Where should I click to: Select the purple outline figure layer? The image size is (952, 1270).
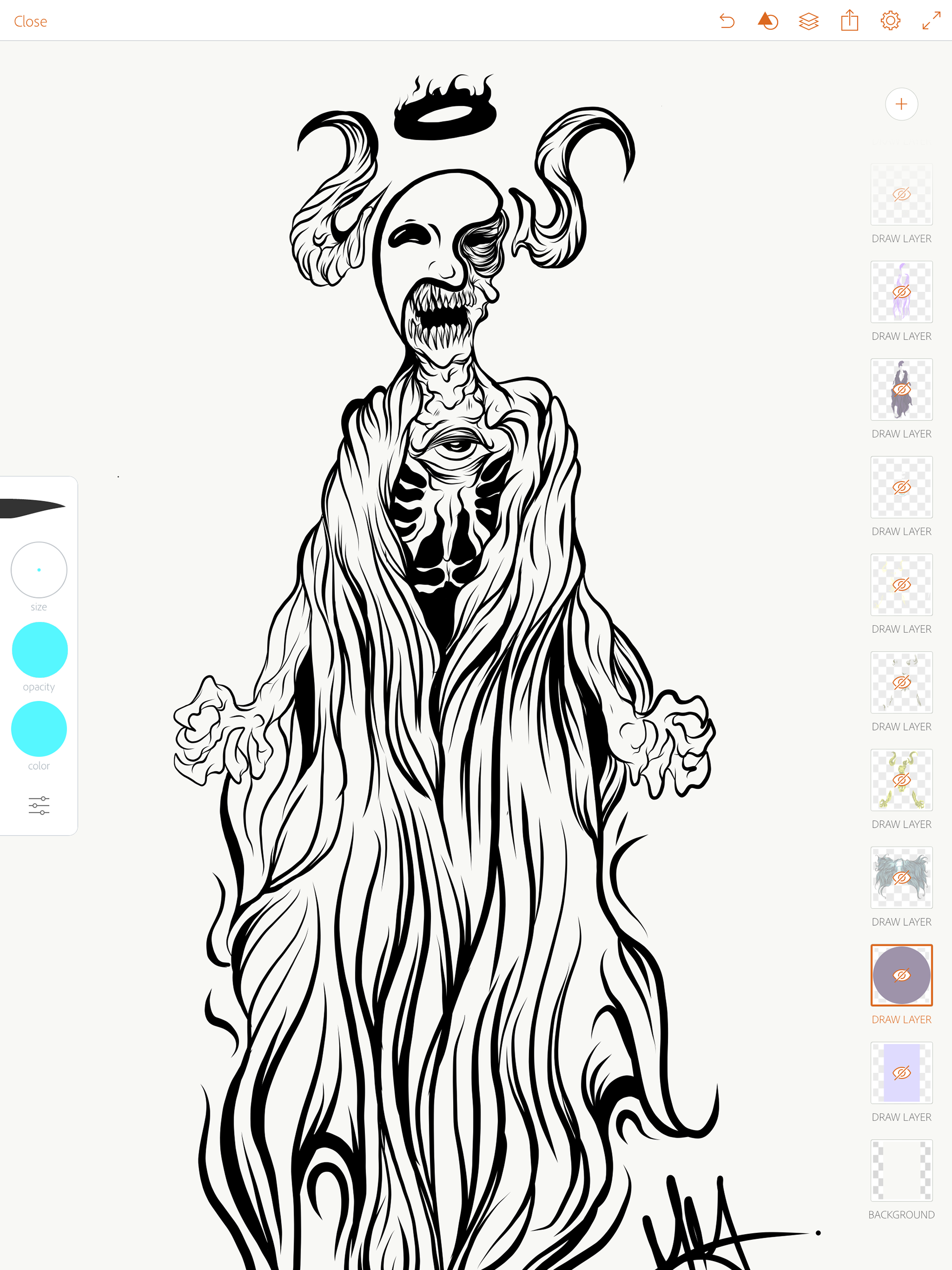(x=901, y=292)
